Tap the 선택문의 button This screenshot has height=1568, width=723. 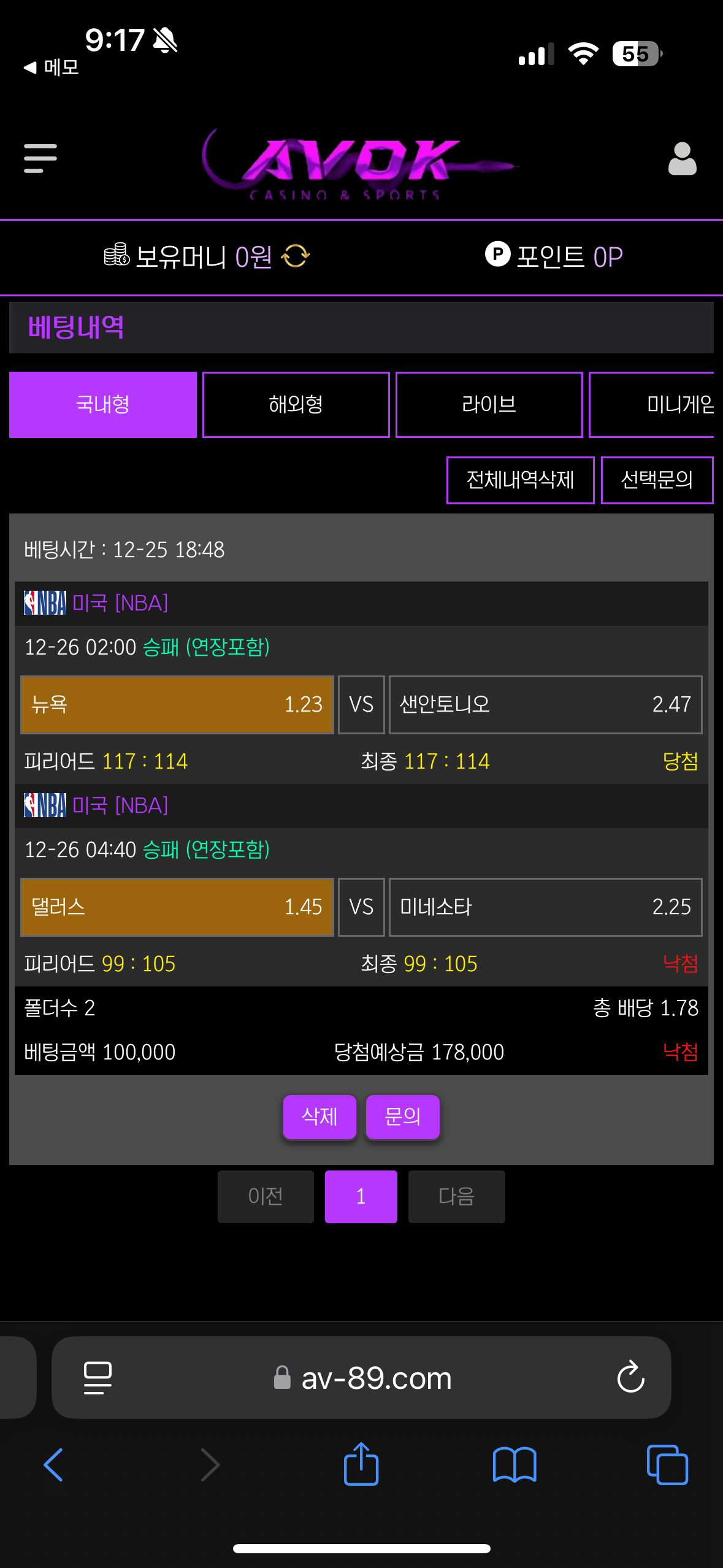coord(656,480)
